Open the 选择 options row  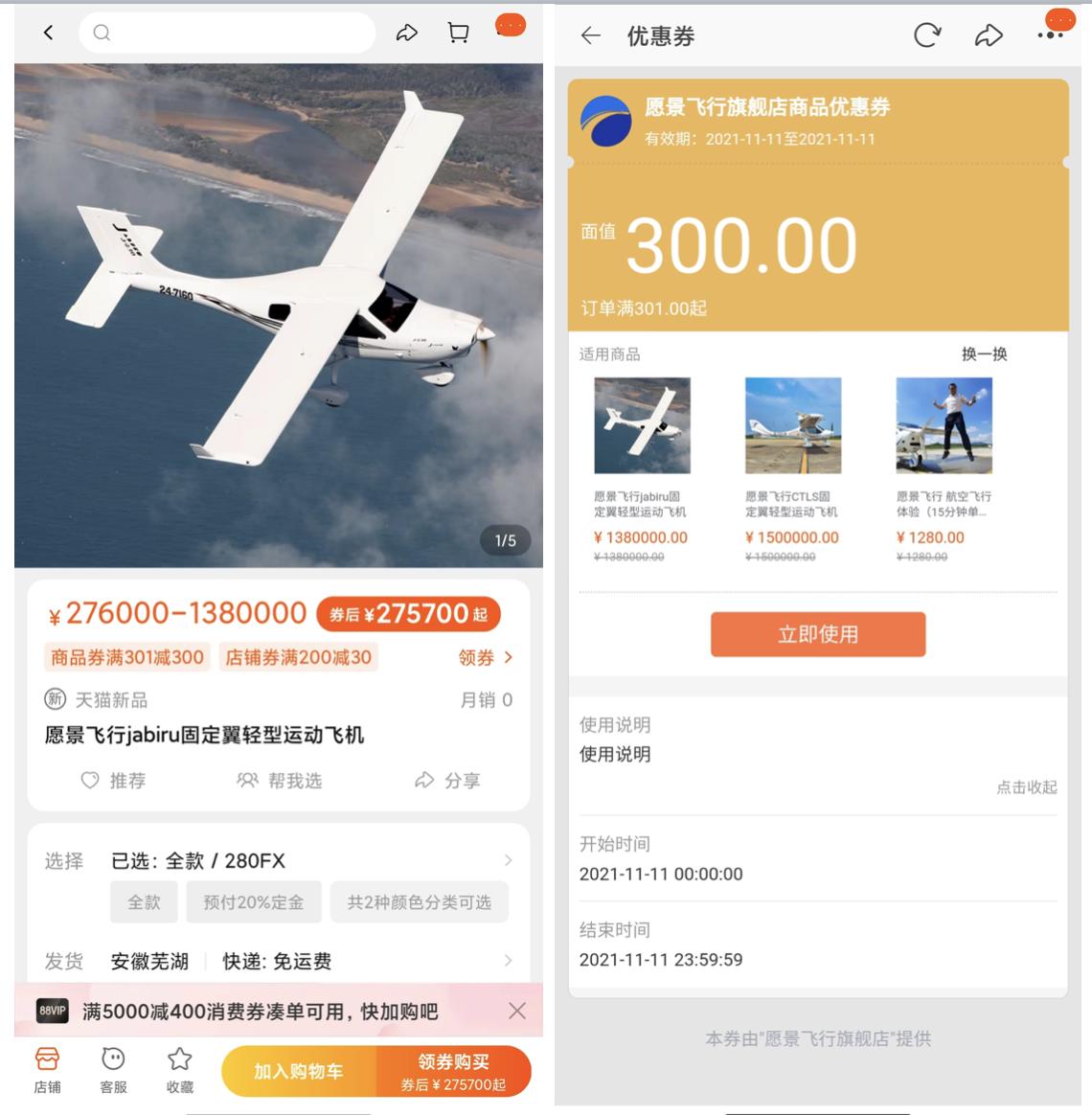[x=278, y=860]
